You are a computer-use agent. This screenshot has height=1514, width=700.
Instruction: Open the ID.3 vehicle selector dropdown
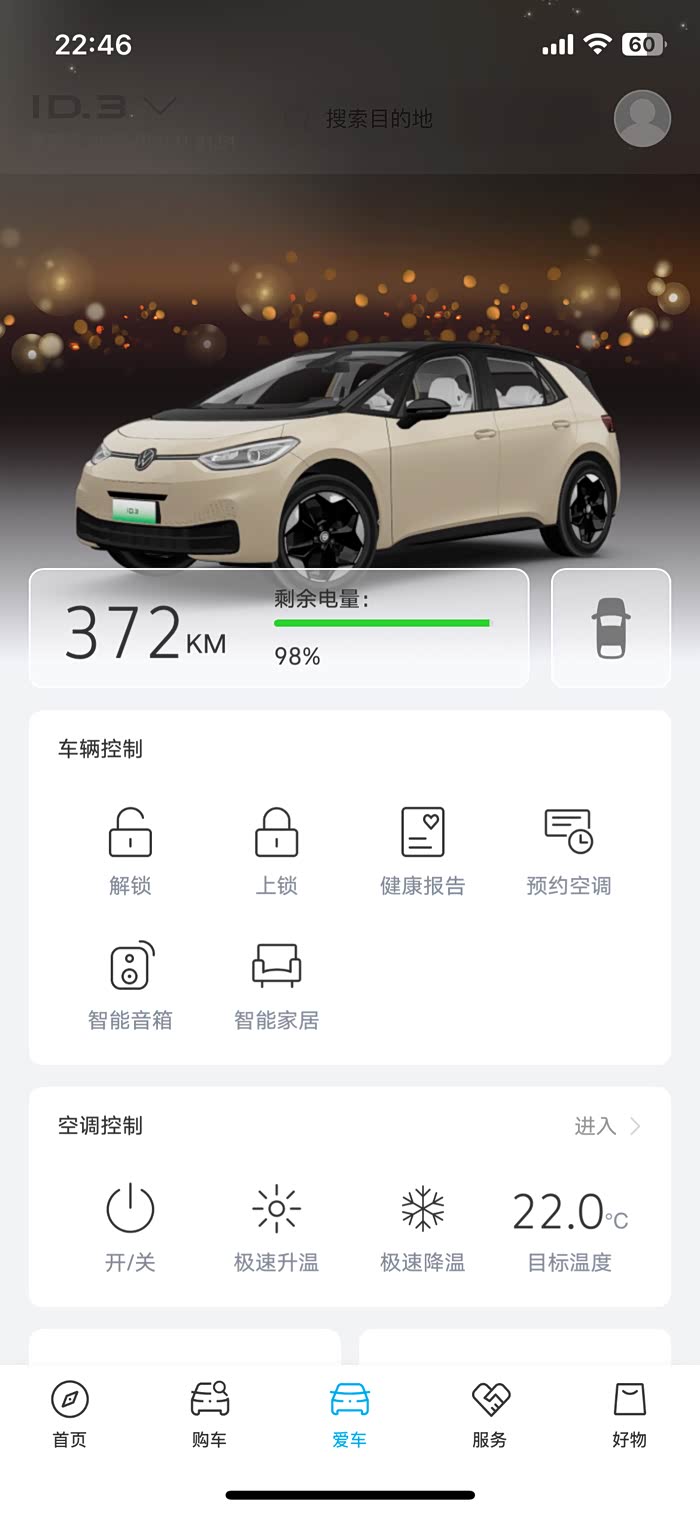coord(105,107)
